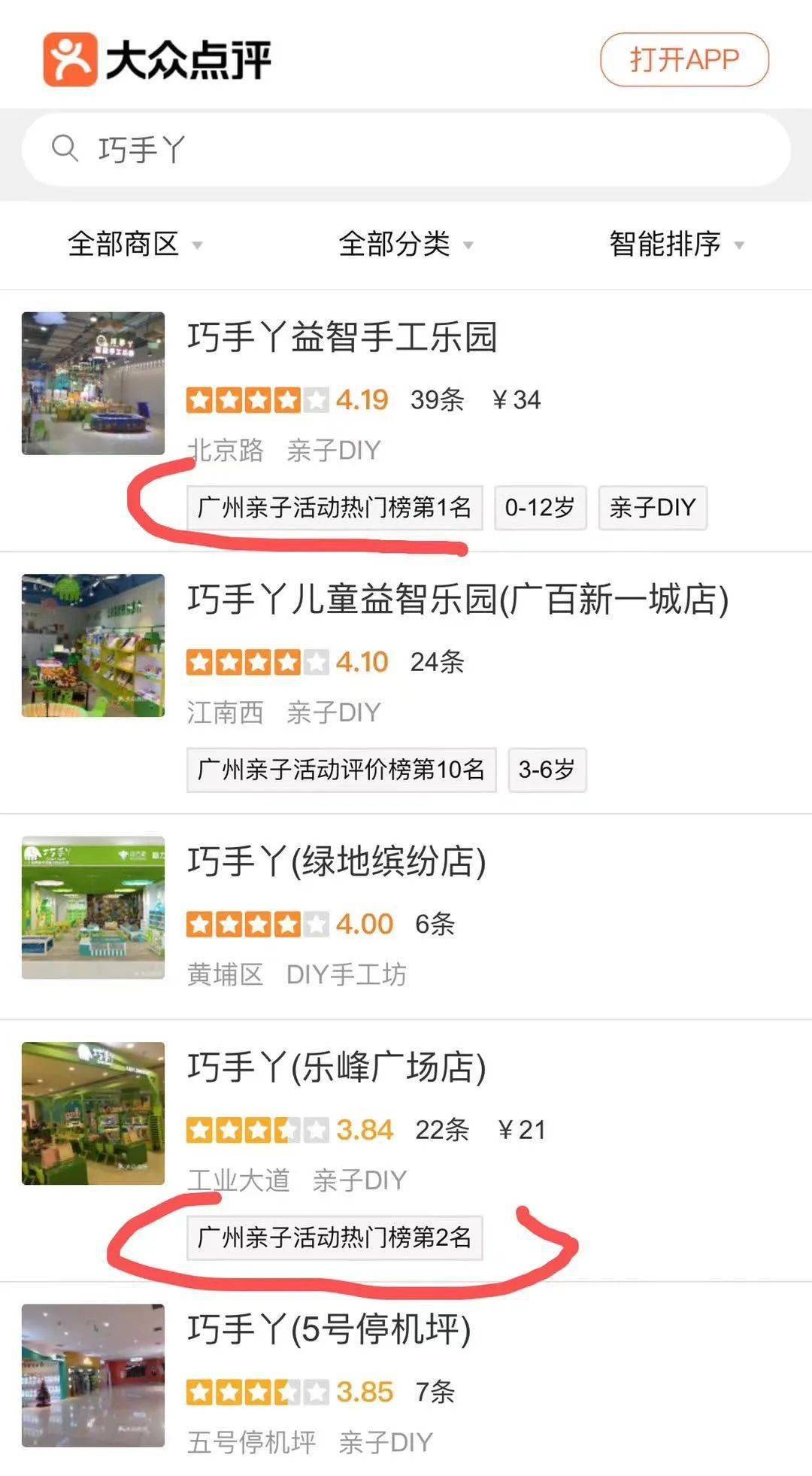812x1476 pixels.
Task: View 巧手丫(乐峰广场店) details
Action: [x=336, y=1068]
